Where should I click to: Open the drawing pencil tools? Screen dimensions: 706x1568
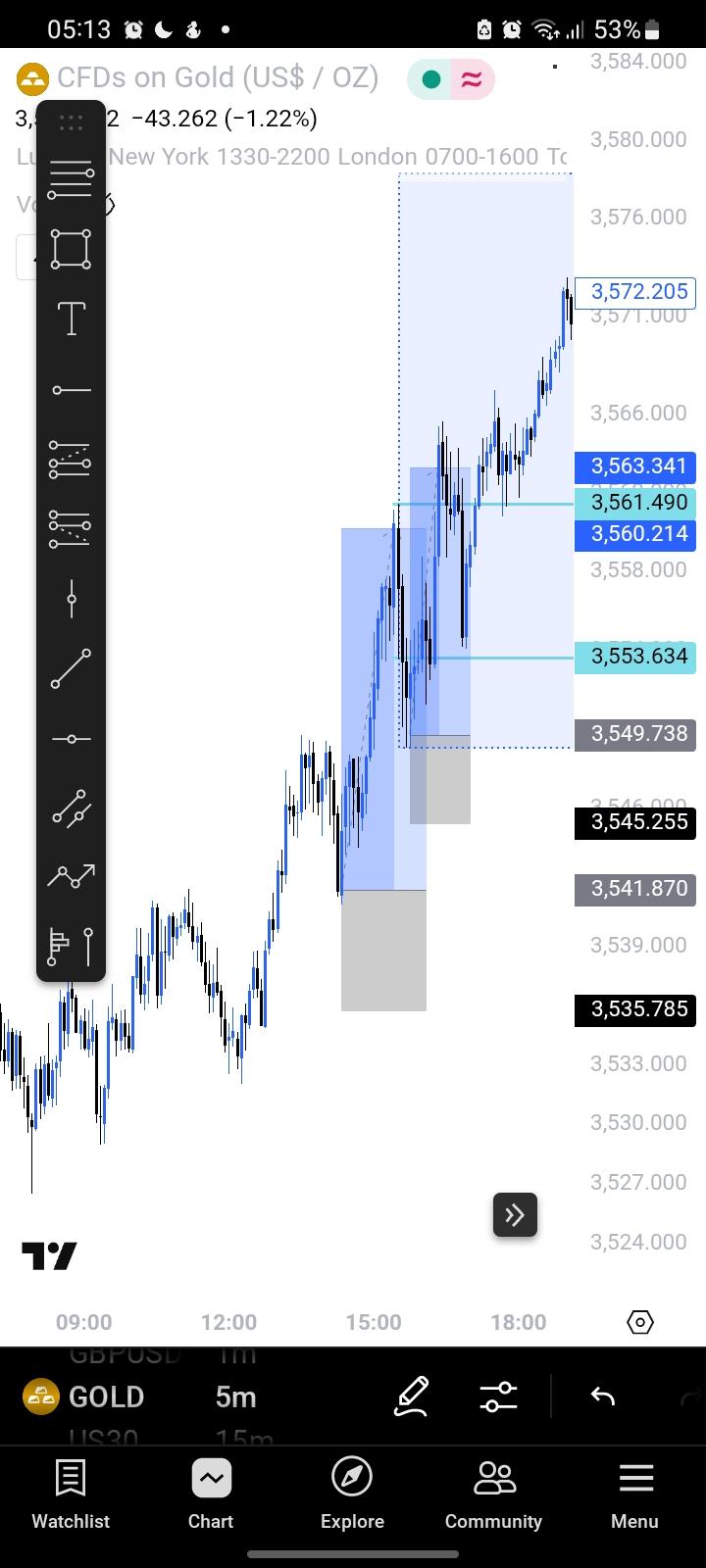412,1396
